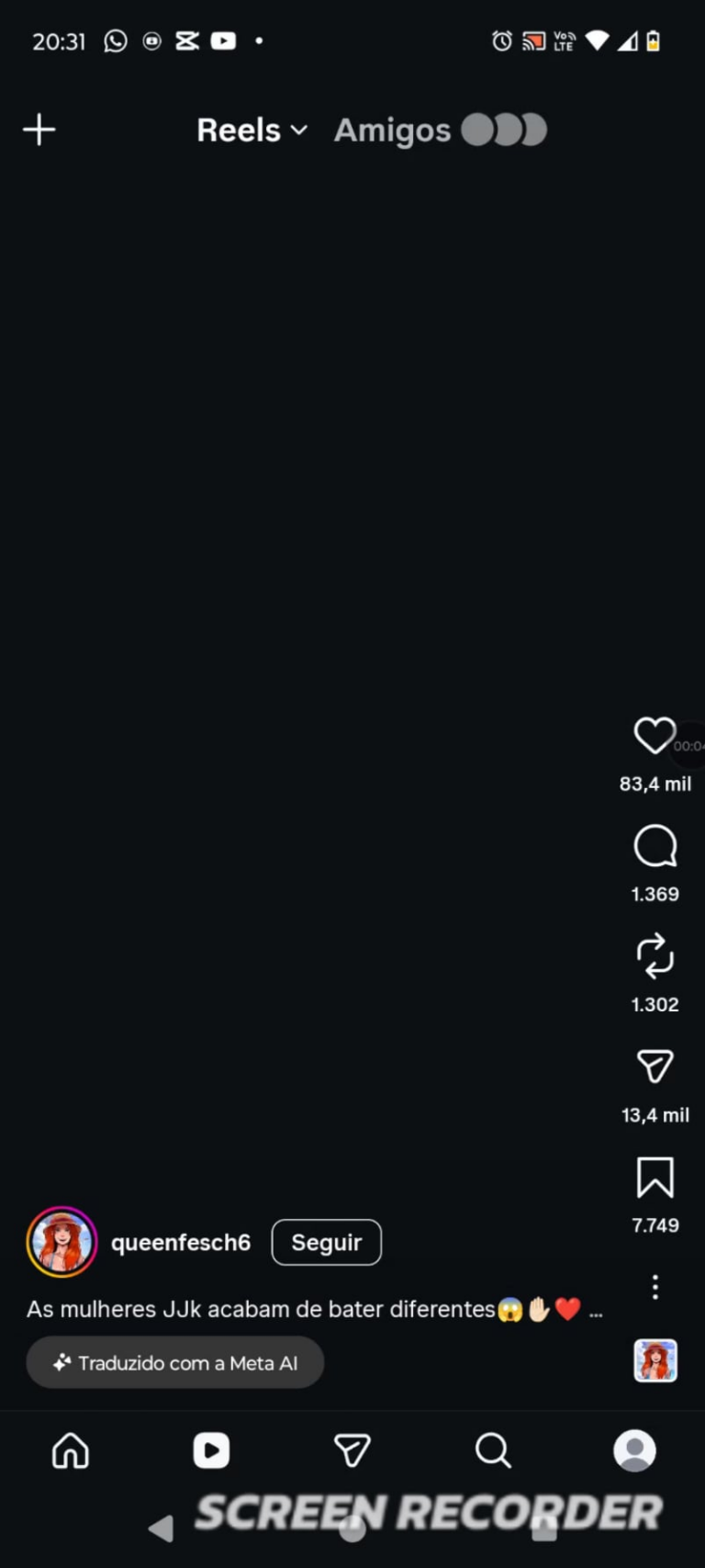Open your own profile tab
The height and width of the screenshot is (1568, 705).
click(x=634, y=1451)
